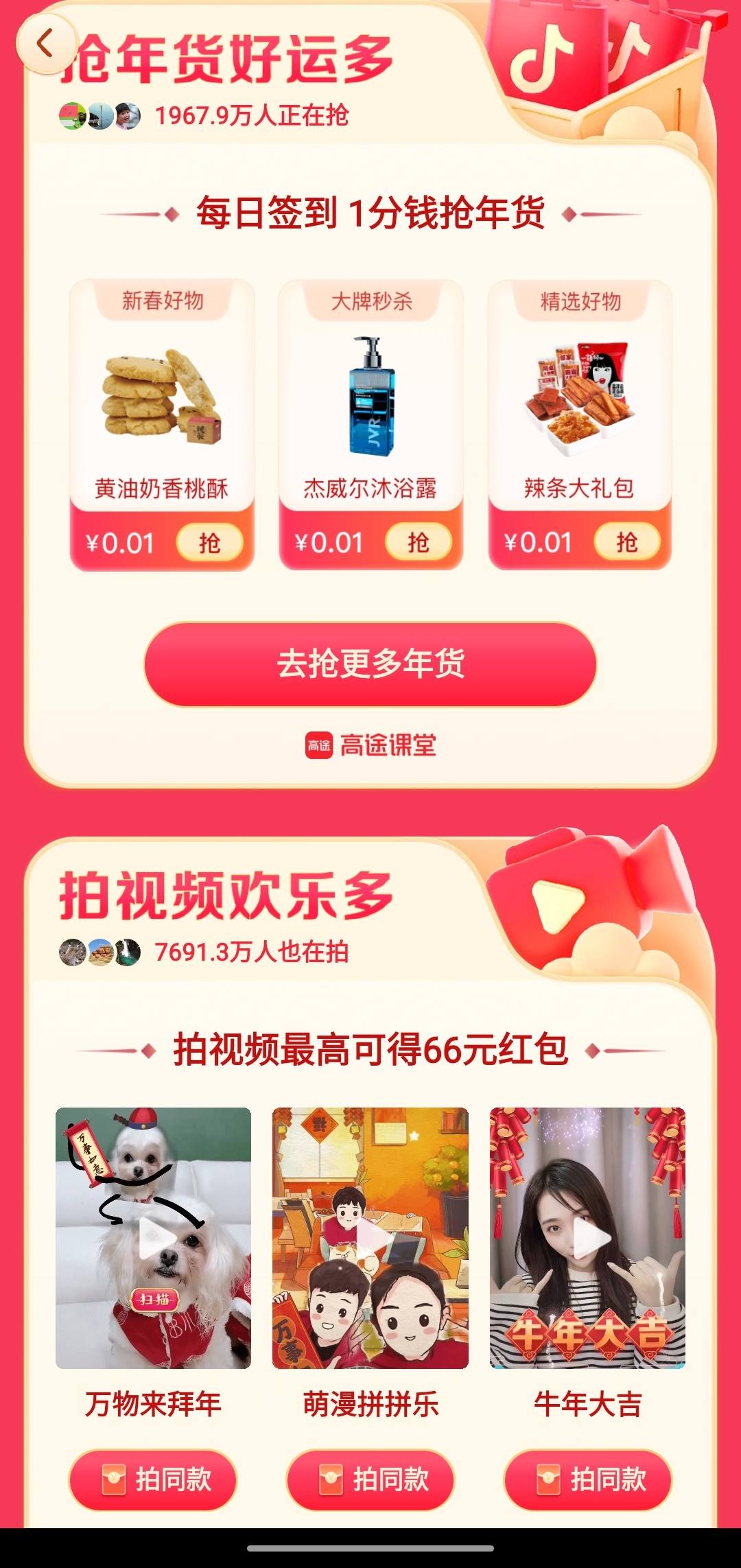The image size is (741, 1568).
Task: Grab the 黄油奶香桃酥 deal with its 抢 button
Action: 209,543
